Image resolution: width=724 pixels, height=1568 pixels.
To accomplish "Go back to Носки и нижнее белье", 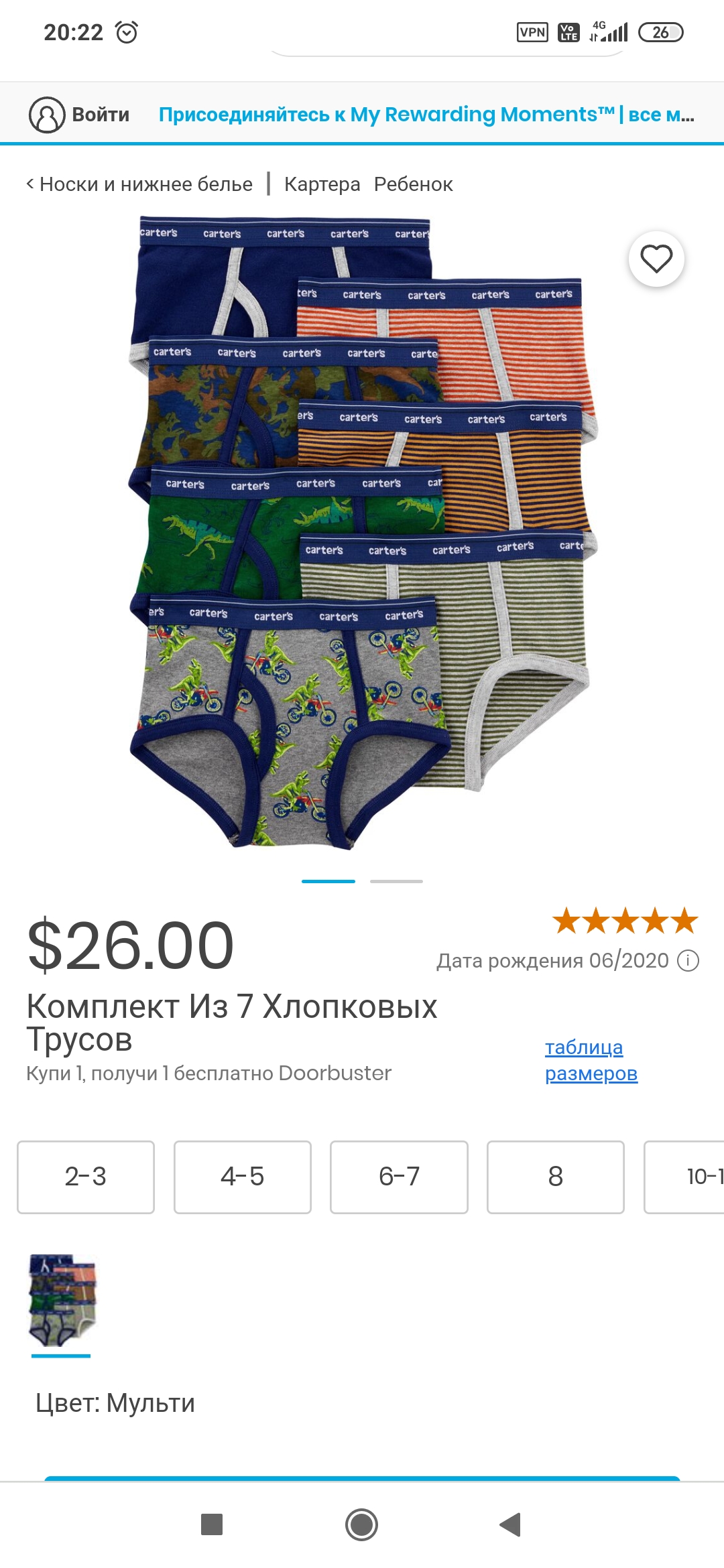I will 139,184.
